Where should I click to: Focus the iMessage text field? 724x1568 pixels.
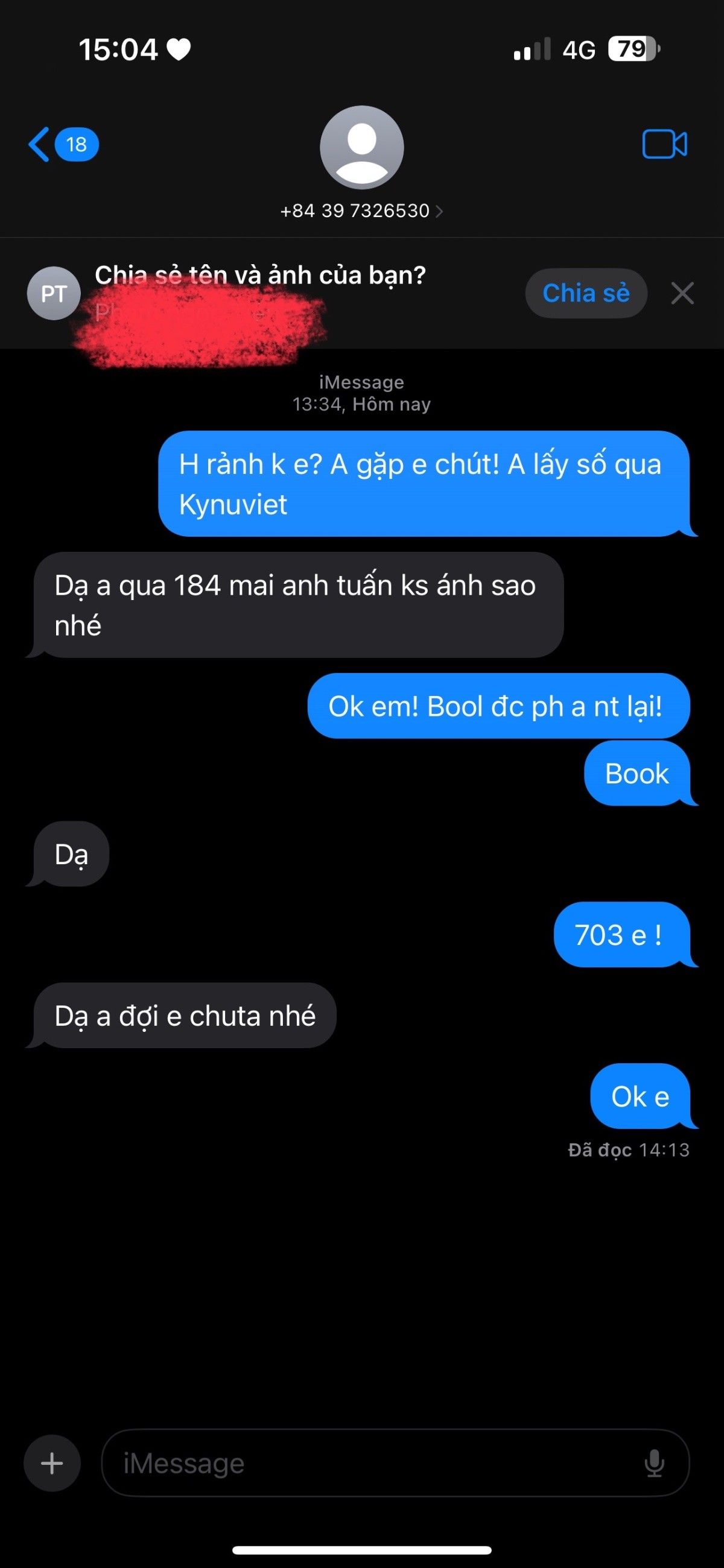pos(366,1463)
